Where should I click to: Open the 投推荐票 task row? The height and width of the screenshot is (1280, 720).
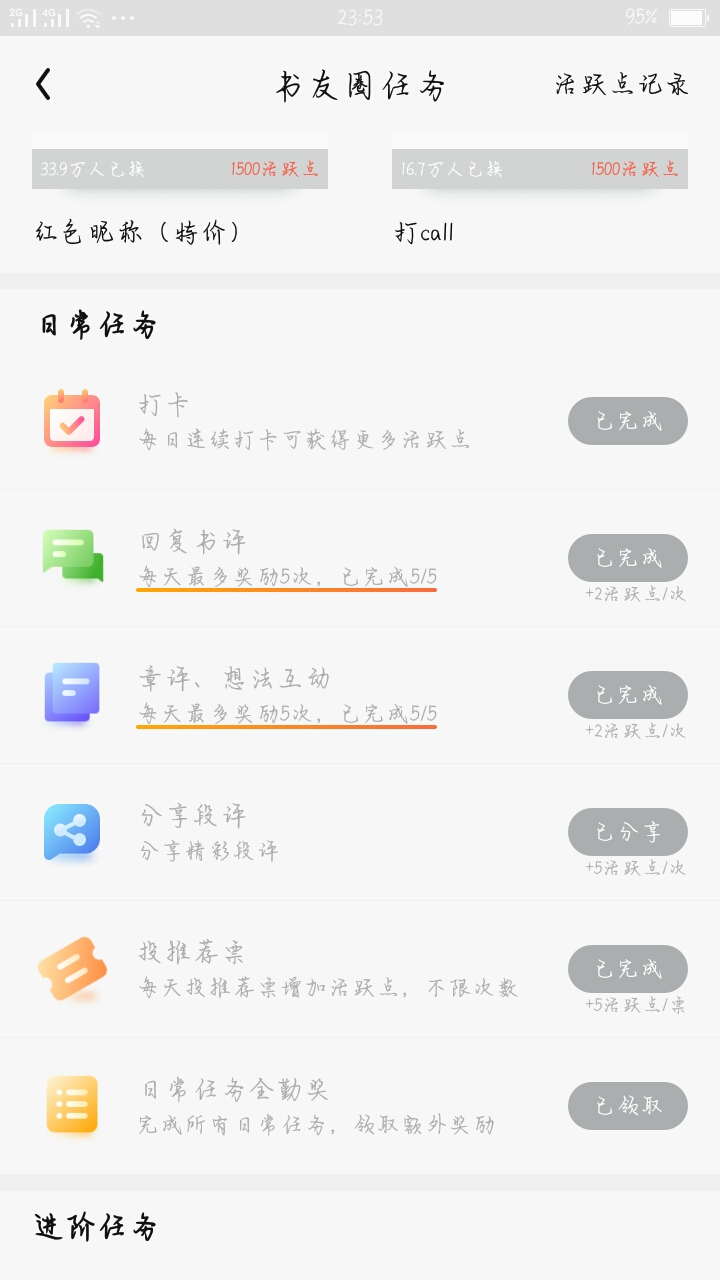[360, 969]
